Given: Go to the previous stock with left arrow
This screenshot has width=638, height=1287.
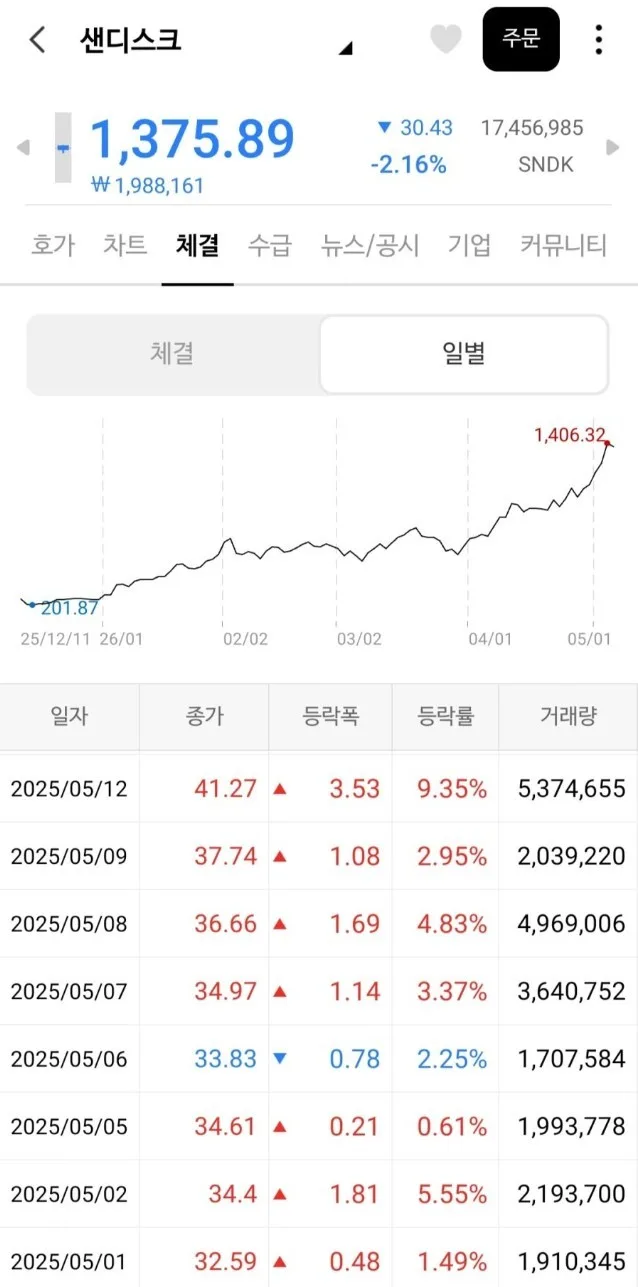Looking at the screenshot, I should coord(23,148).
